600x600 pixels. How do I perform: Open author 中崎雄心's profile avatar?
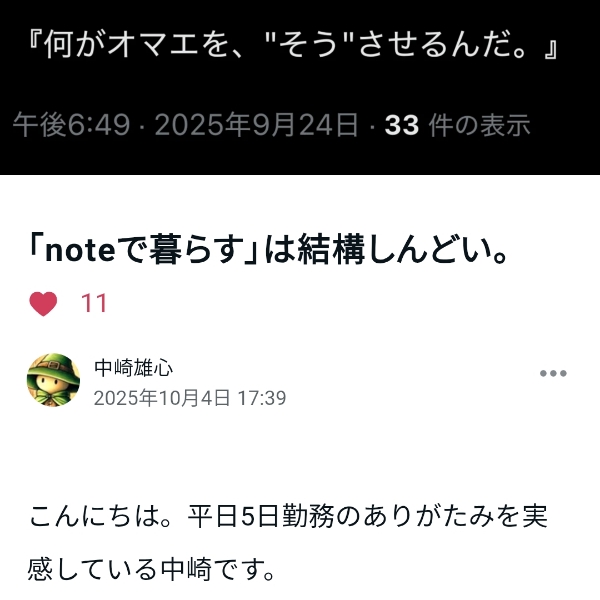(x=54, y=380)
